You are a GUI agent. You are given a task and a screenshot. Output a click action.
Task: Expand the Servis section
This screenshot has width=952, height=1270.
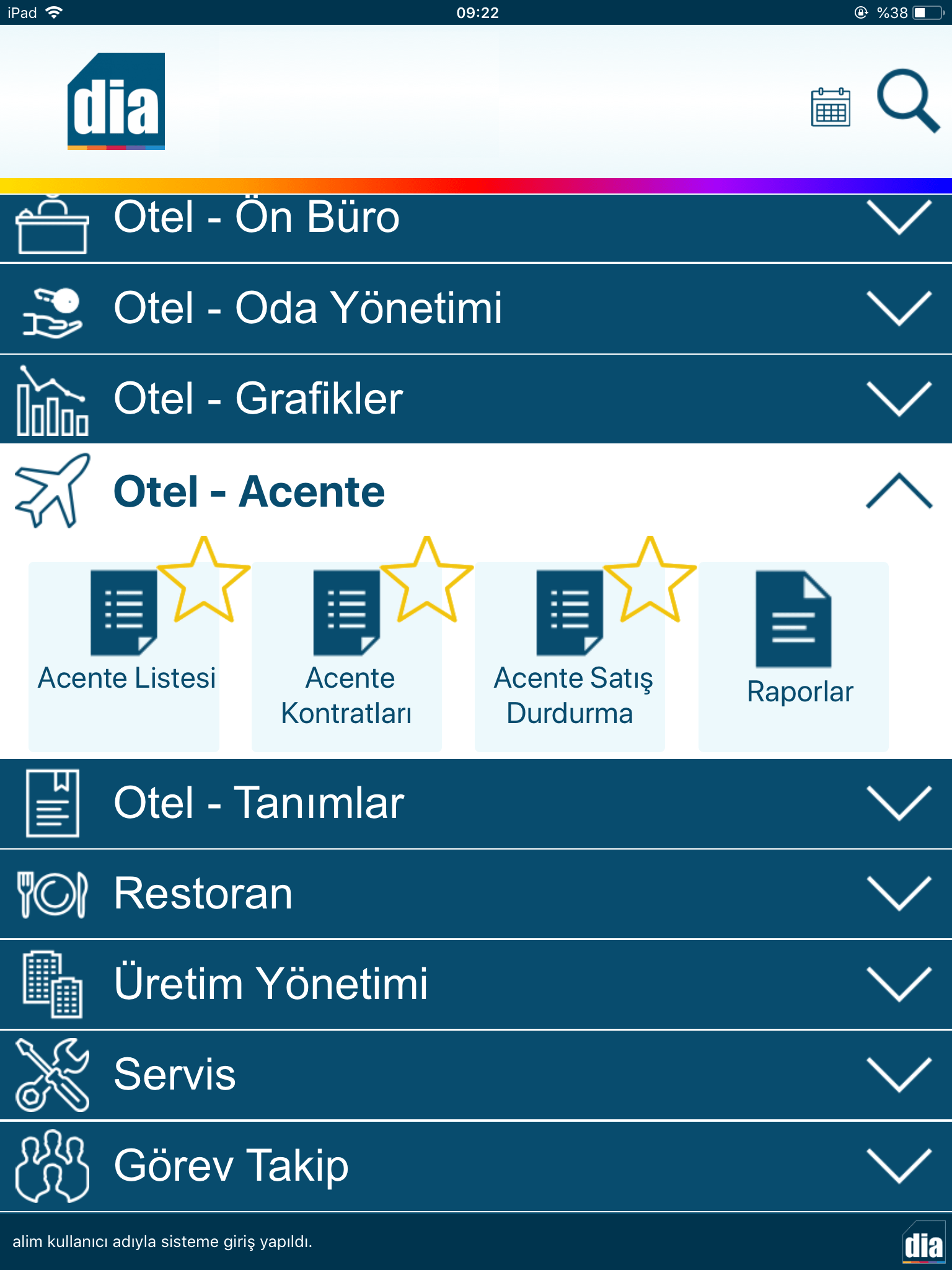[x=476, y=1075]
